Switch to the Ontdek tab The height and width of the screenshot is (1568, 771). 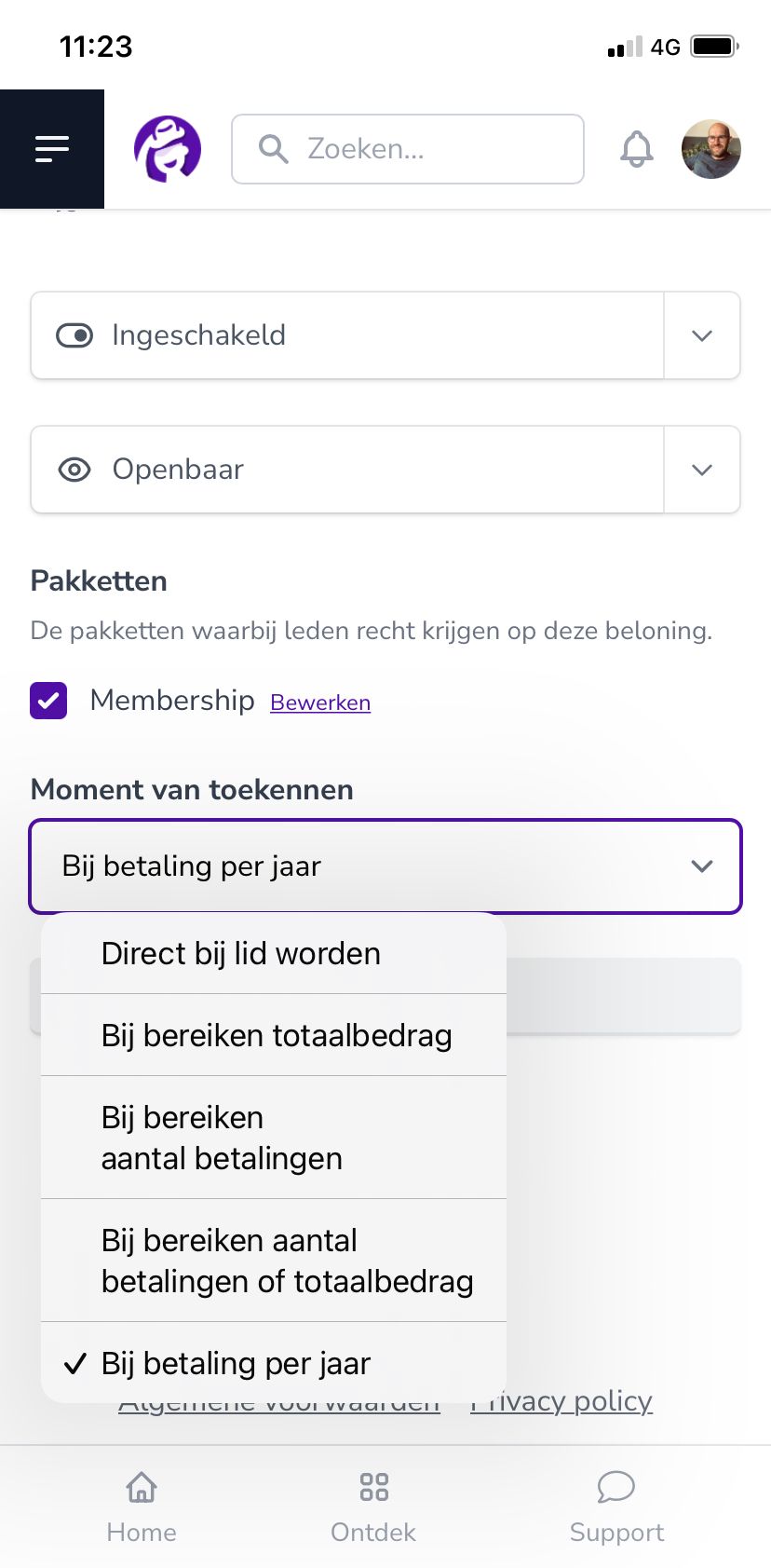373,1506
